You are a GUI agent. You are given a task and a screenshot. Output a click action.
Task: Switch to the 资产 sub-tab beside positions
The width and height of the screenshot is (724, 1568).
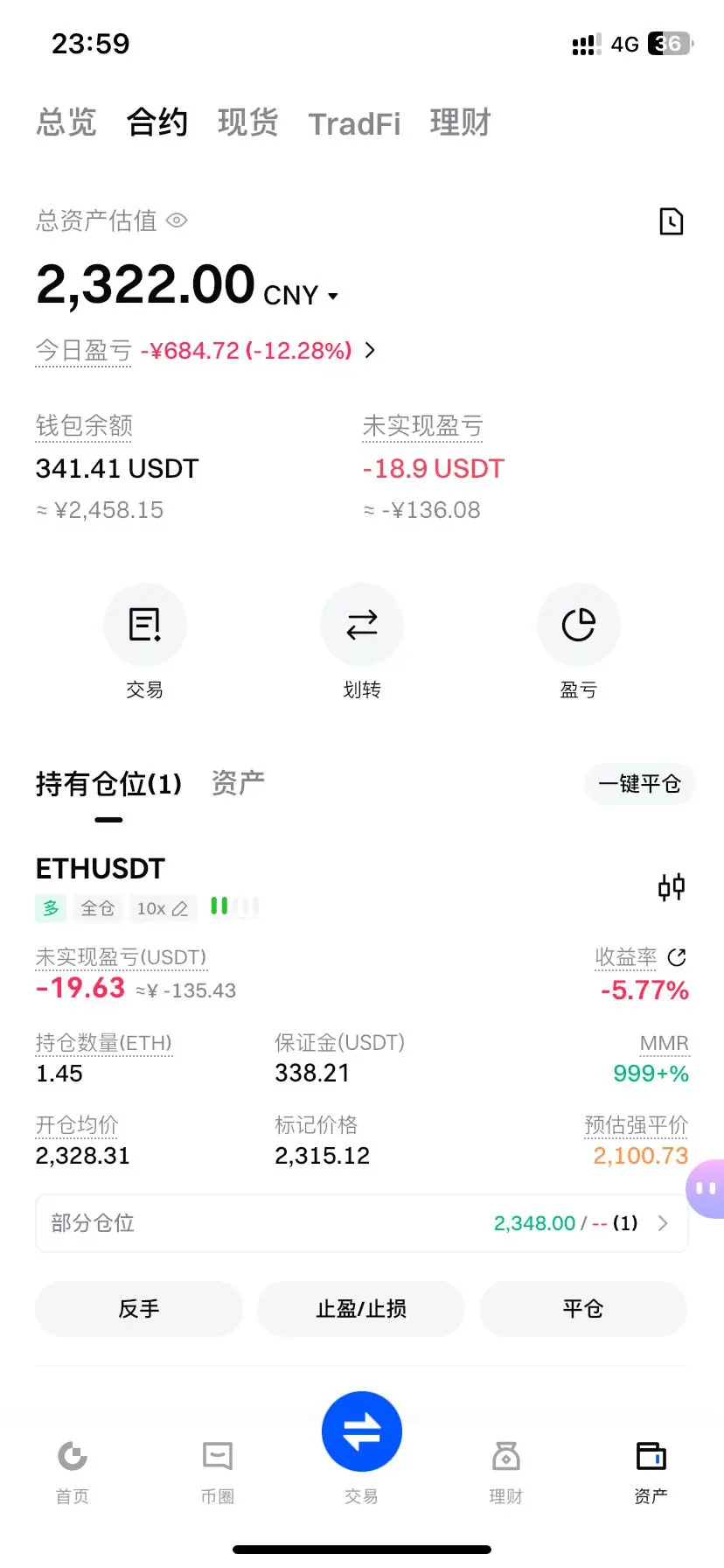(237, 783)
